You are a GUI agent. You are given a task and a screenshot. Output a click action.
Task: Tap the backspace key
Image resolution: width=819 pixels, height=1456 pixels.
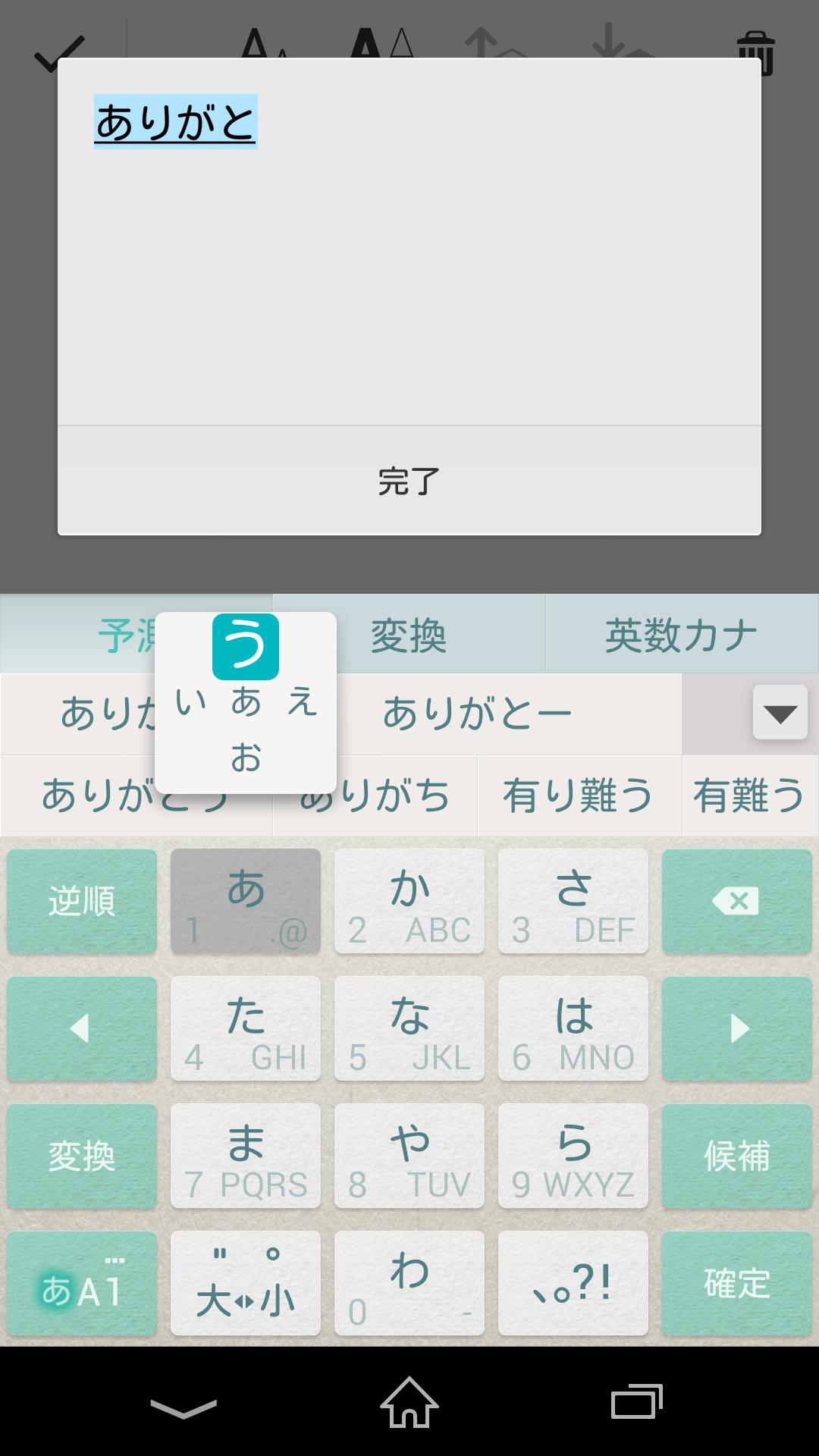pos(736,901)
